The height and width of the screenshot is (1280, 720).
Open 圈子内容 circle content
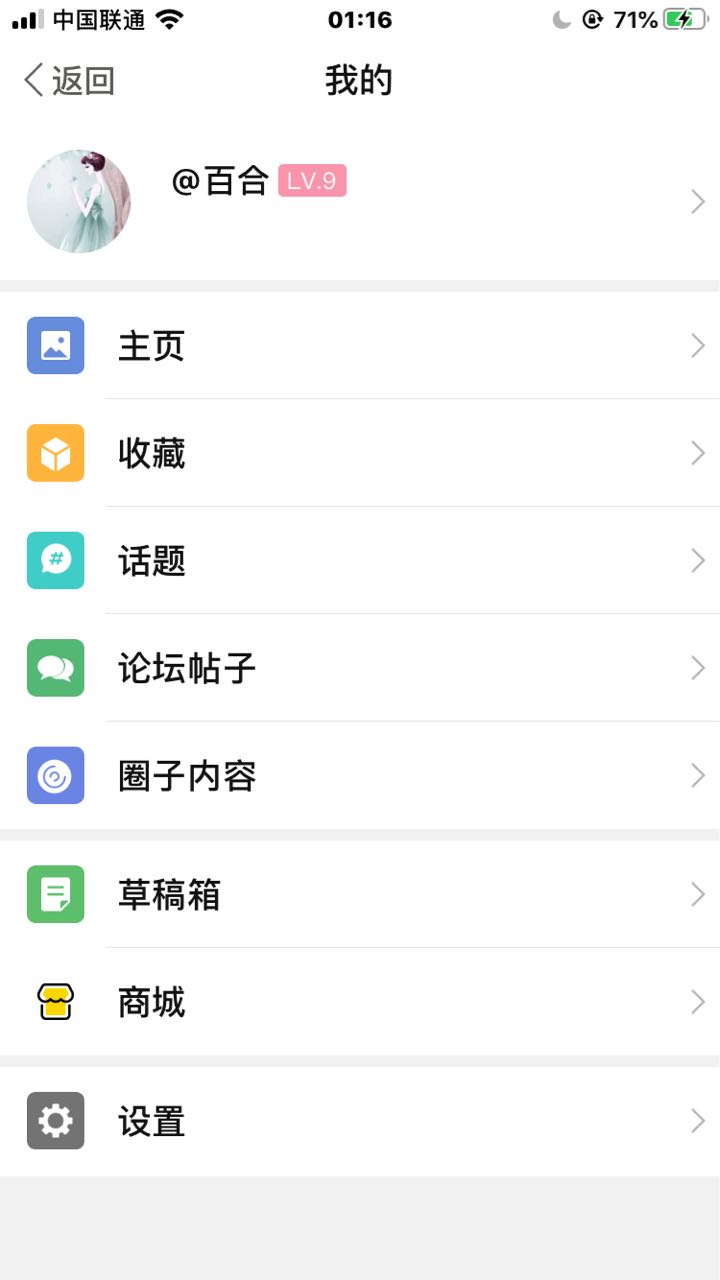coord(360,775)
